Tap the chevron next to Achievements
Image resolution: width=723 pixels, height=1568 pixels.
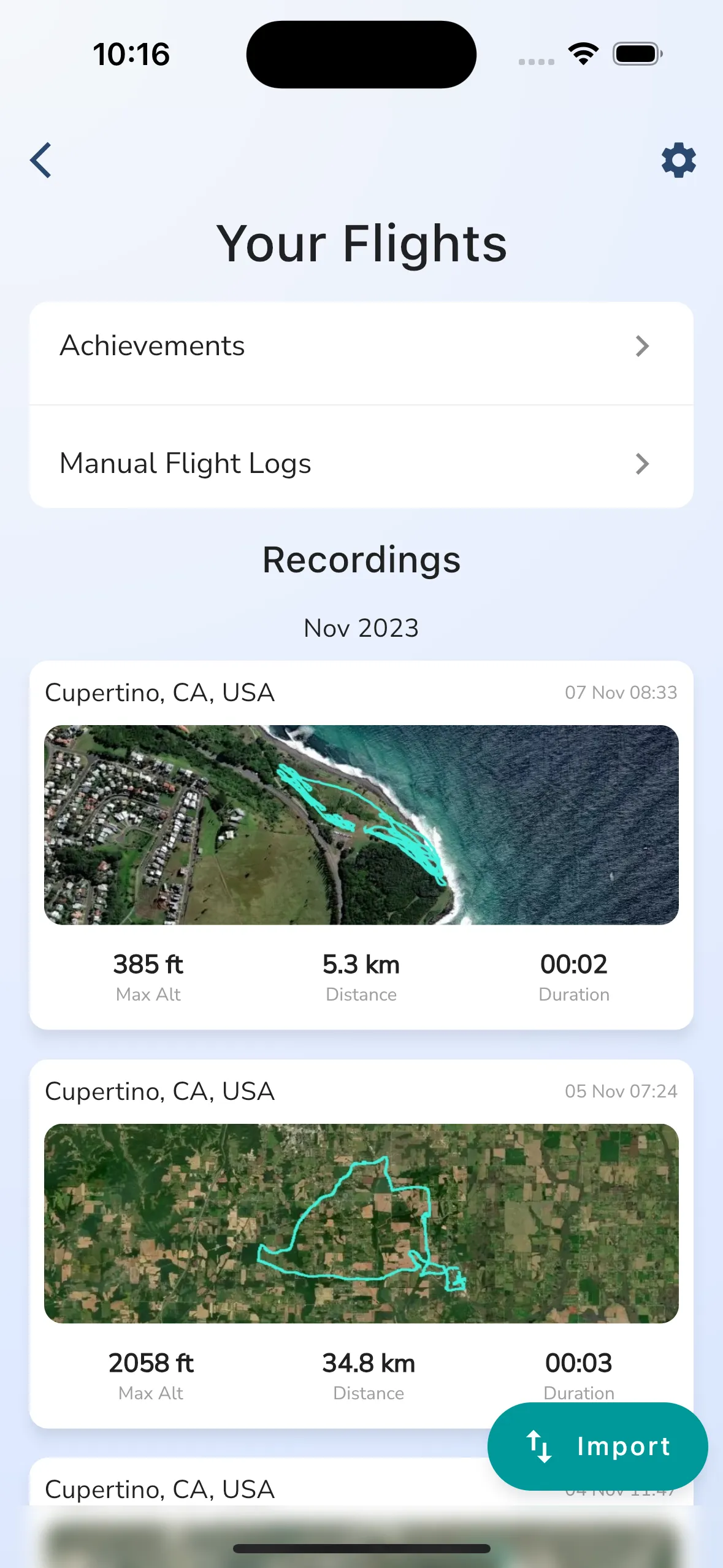tap(643, 346)
